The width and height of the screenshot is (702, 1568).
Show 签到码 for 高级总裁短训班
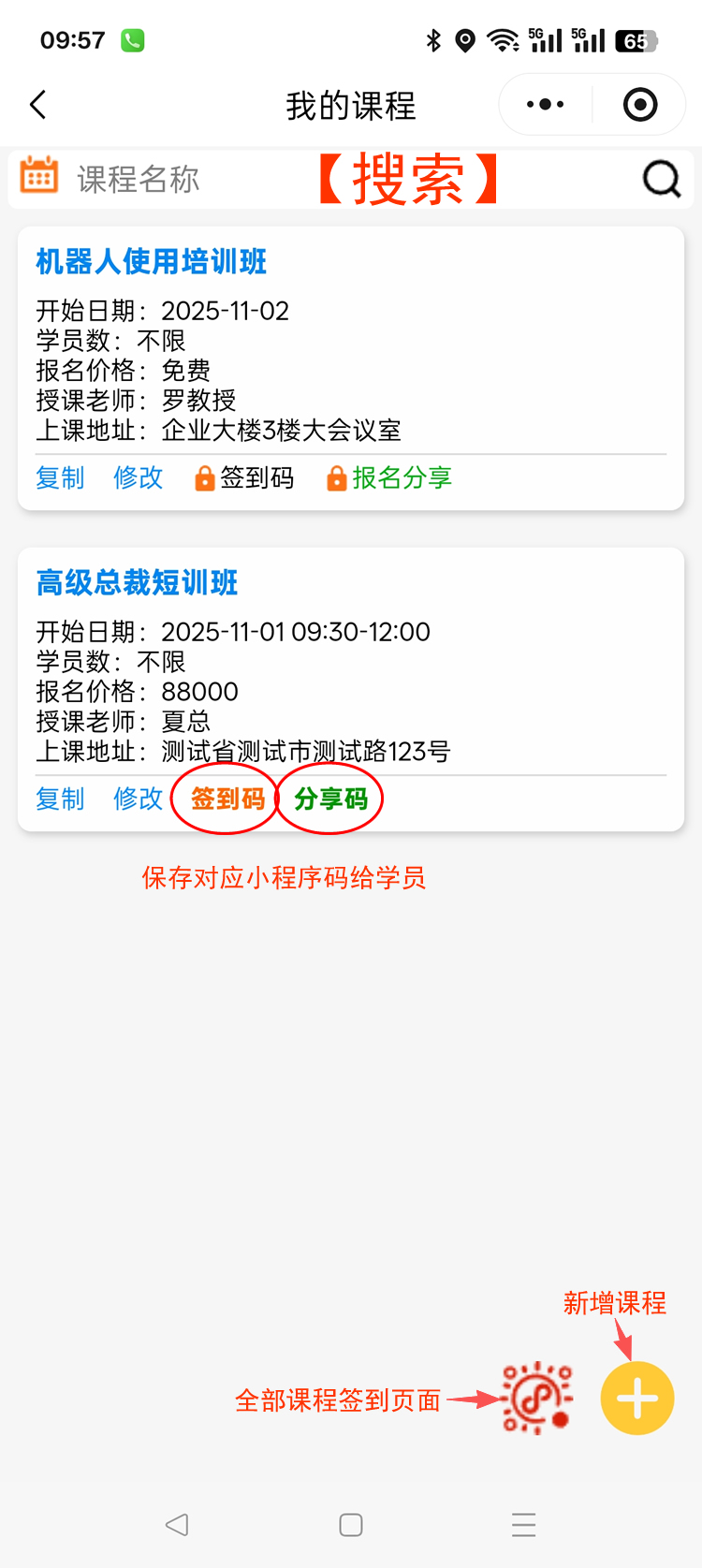coord(227,799)
